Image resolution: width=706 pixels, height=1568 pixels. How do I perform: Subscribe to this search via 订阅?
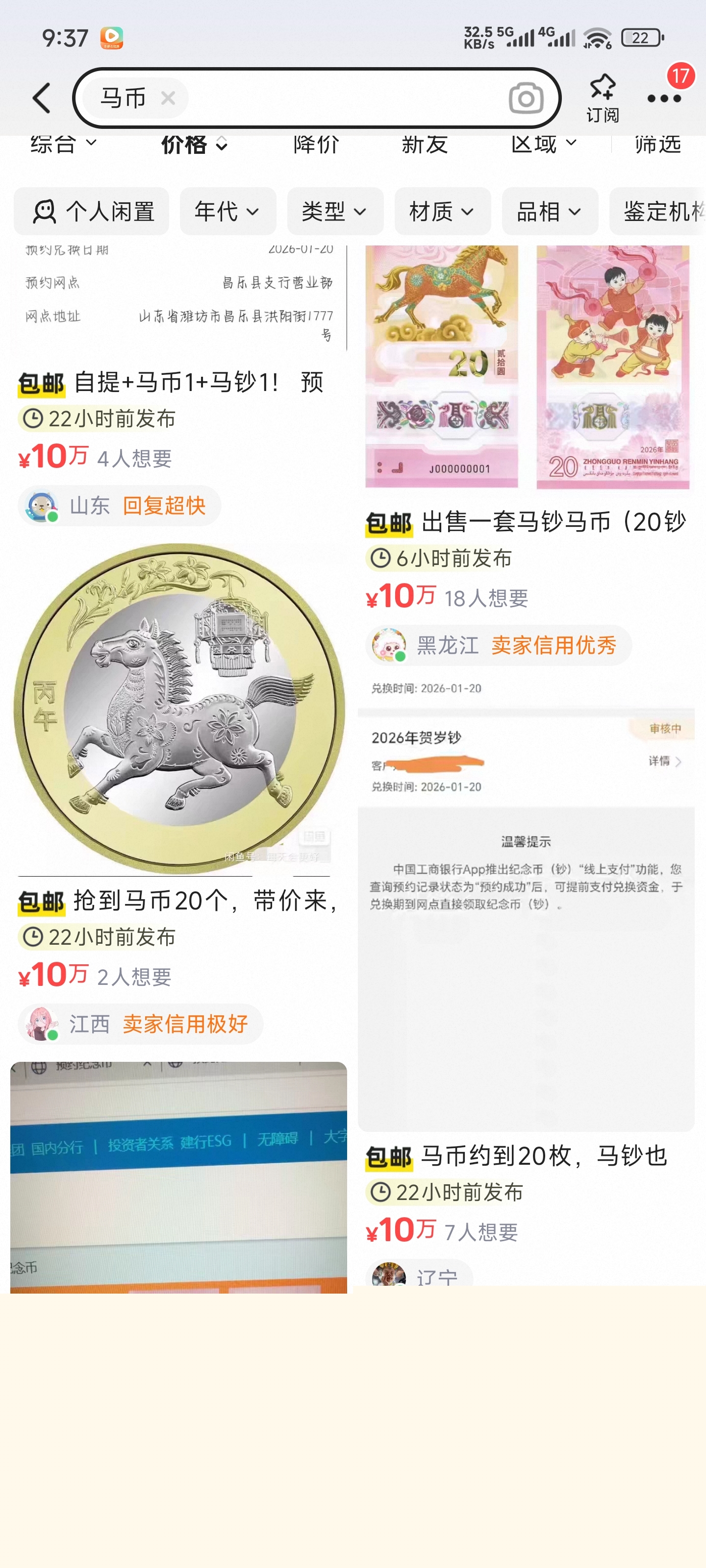pyautogui.click(x=603, y=98)
